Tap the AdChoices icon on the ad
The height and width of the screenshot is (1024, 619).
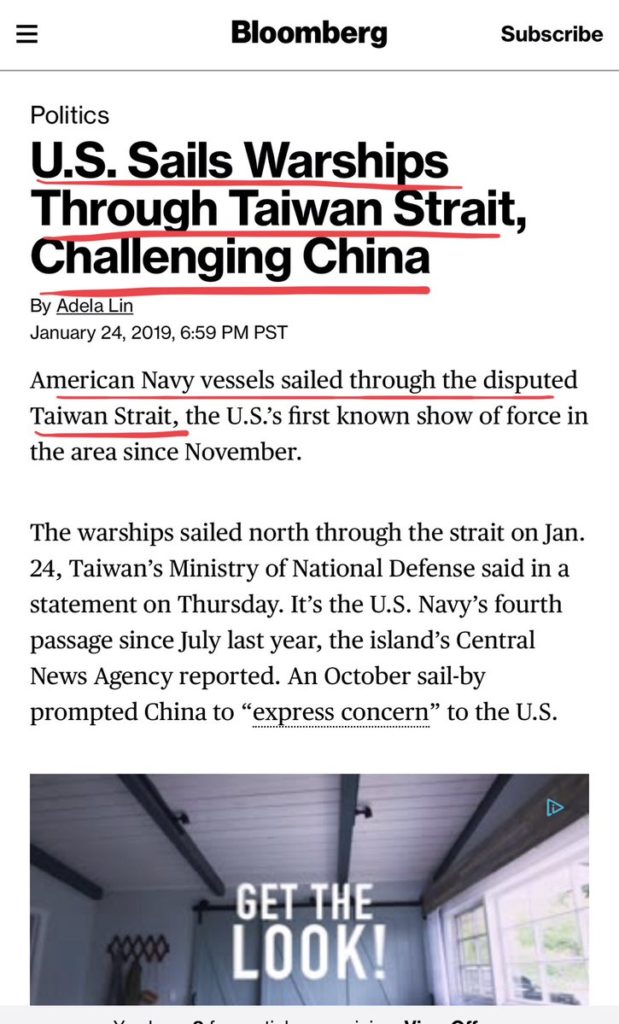555,807
